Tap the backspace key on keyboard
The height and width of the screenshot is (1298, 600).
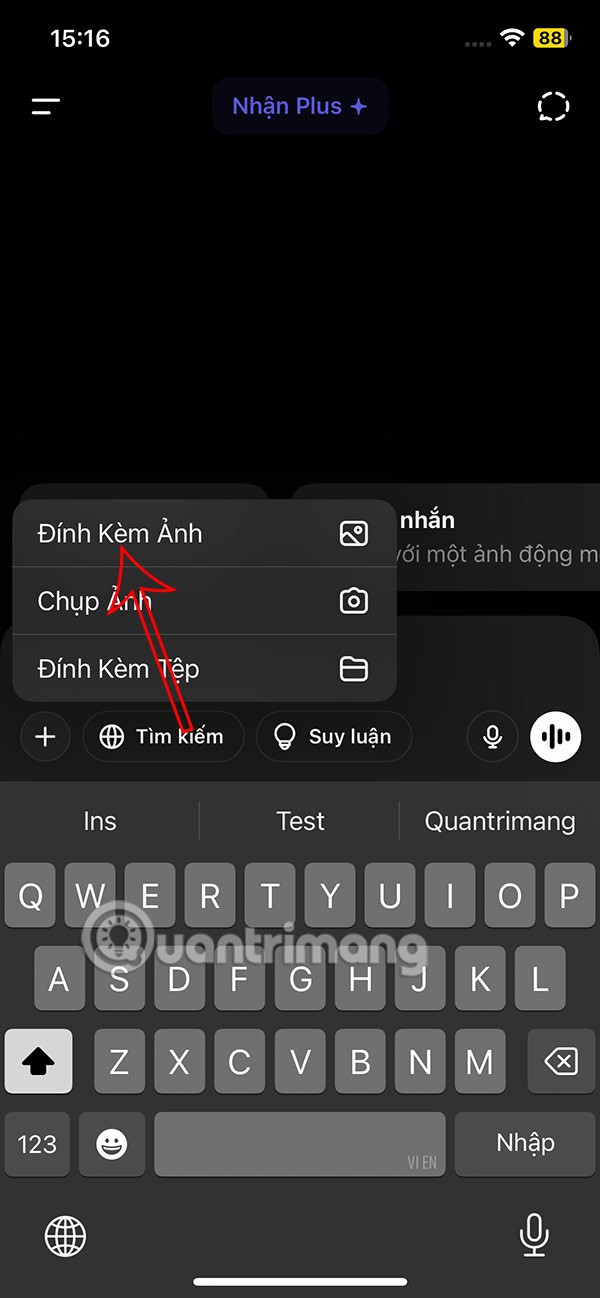pos(561,1061)
